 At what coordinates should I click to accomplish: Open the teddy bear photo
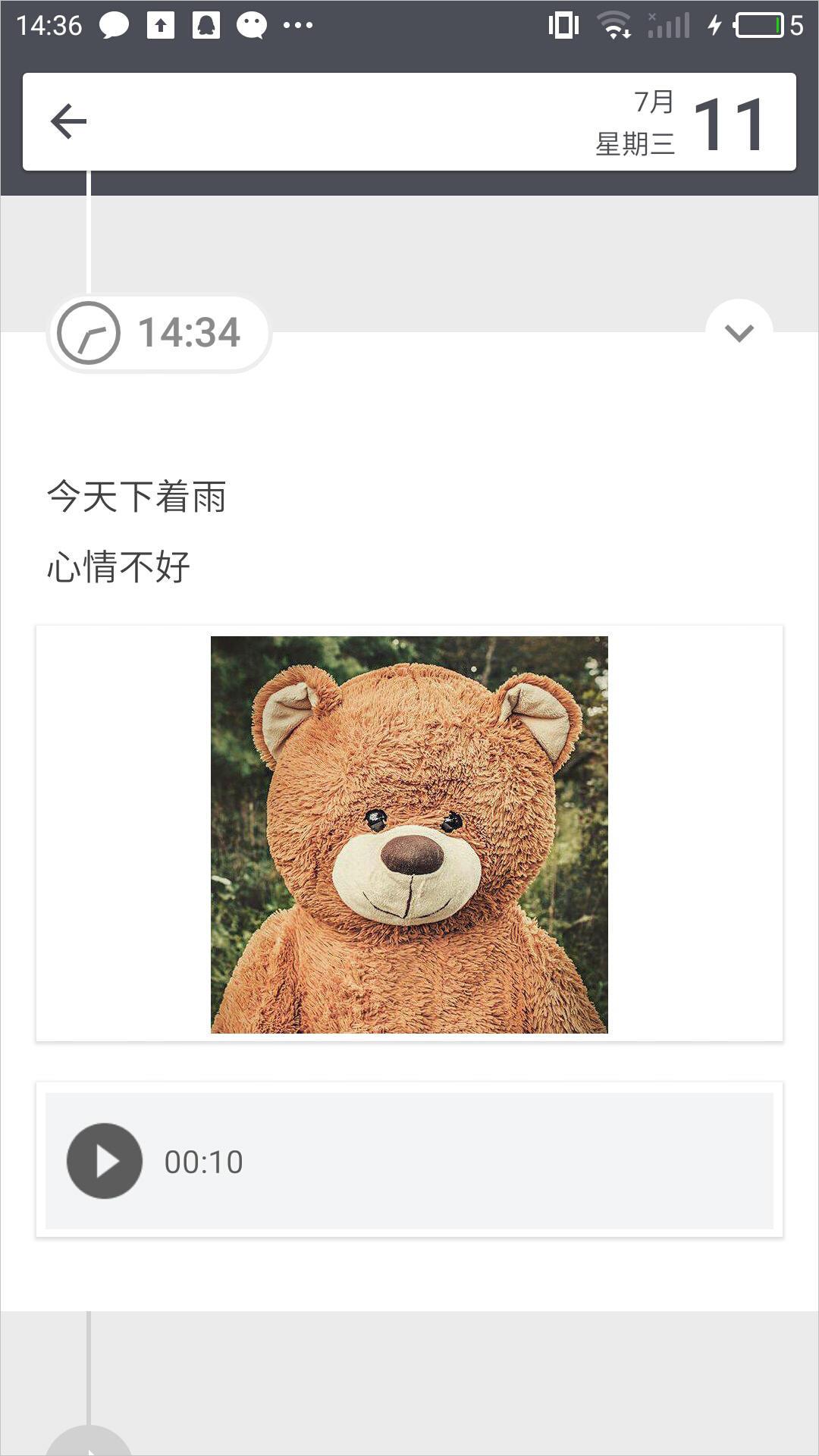tap(409, 834)
